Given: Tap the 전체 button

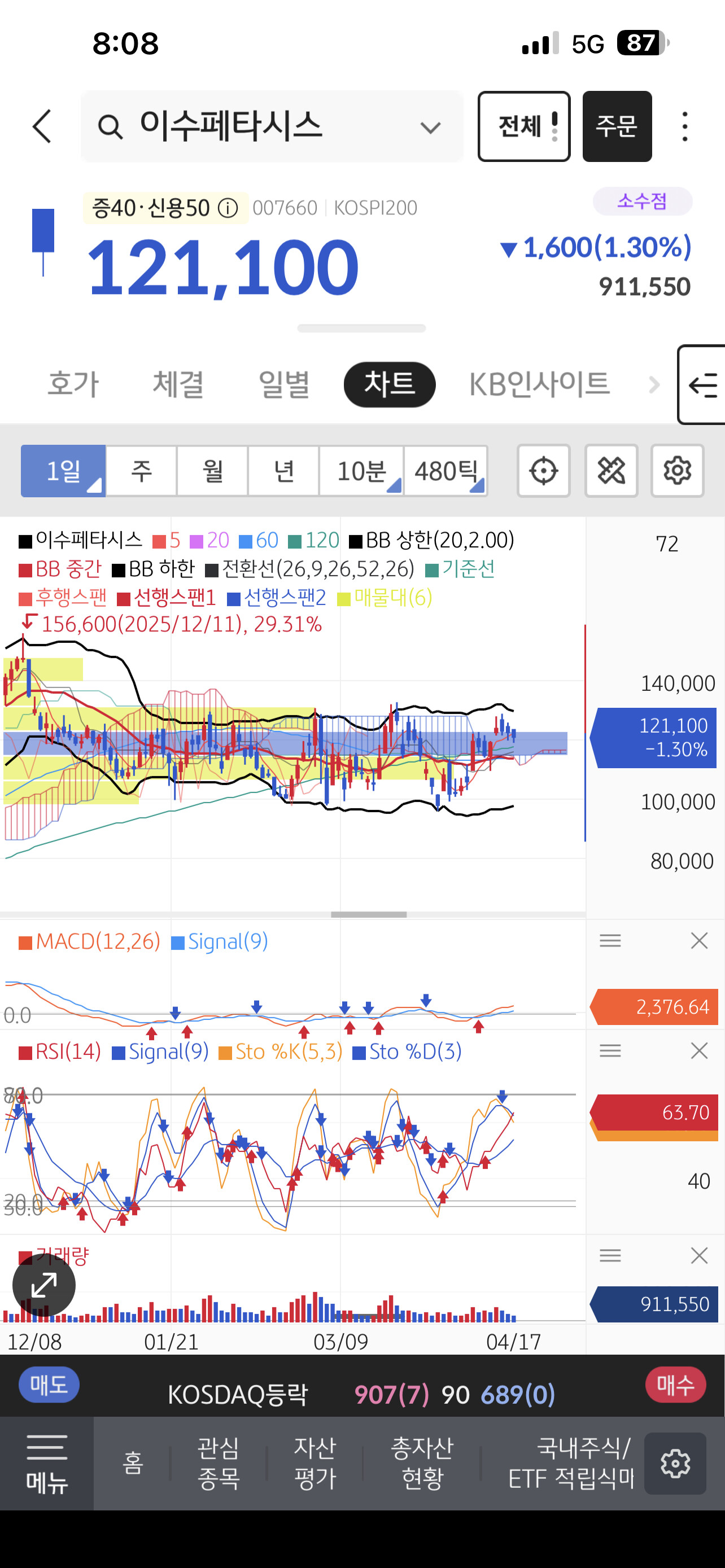Looking at the screenshot, I should 523,126.
